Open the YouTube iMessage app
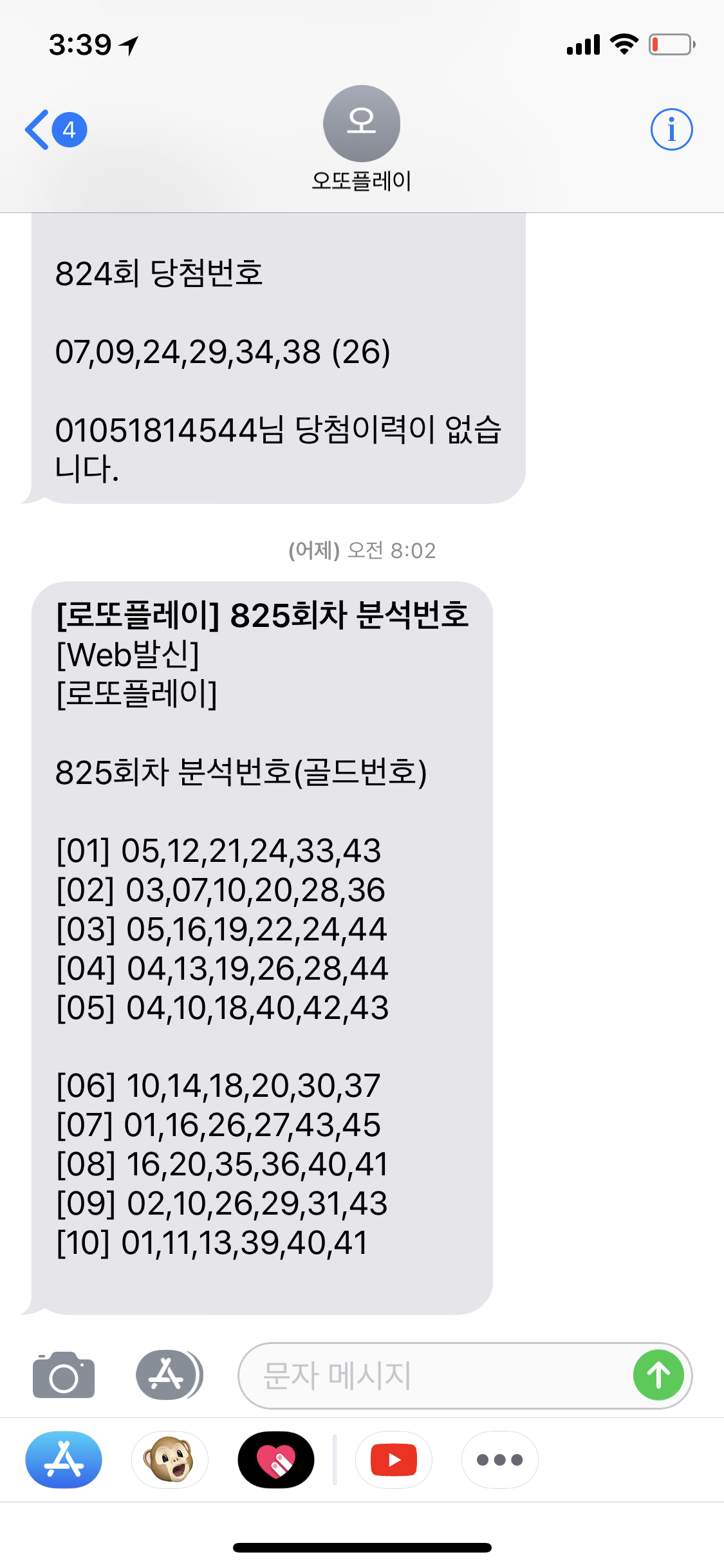The image size is (724, 1568). point(394,1459)
